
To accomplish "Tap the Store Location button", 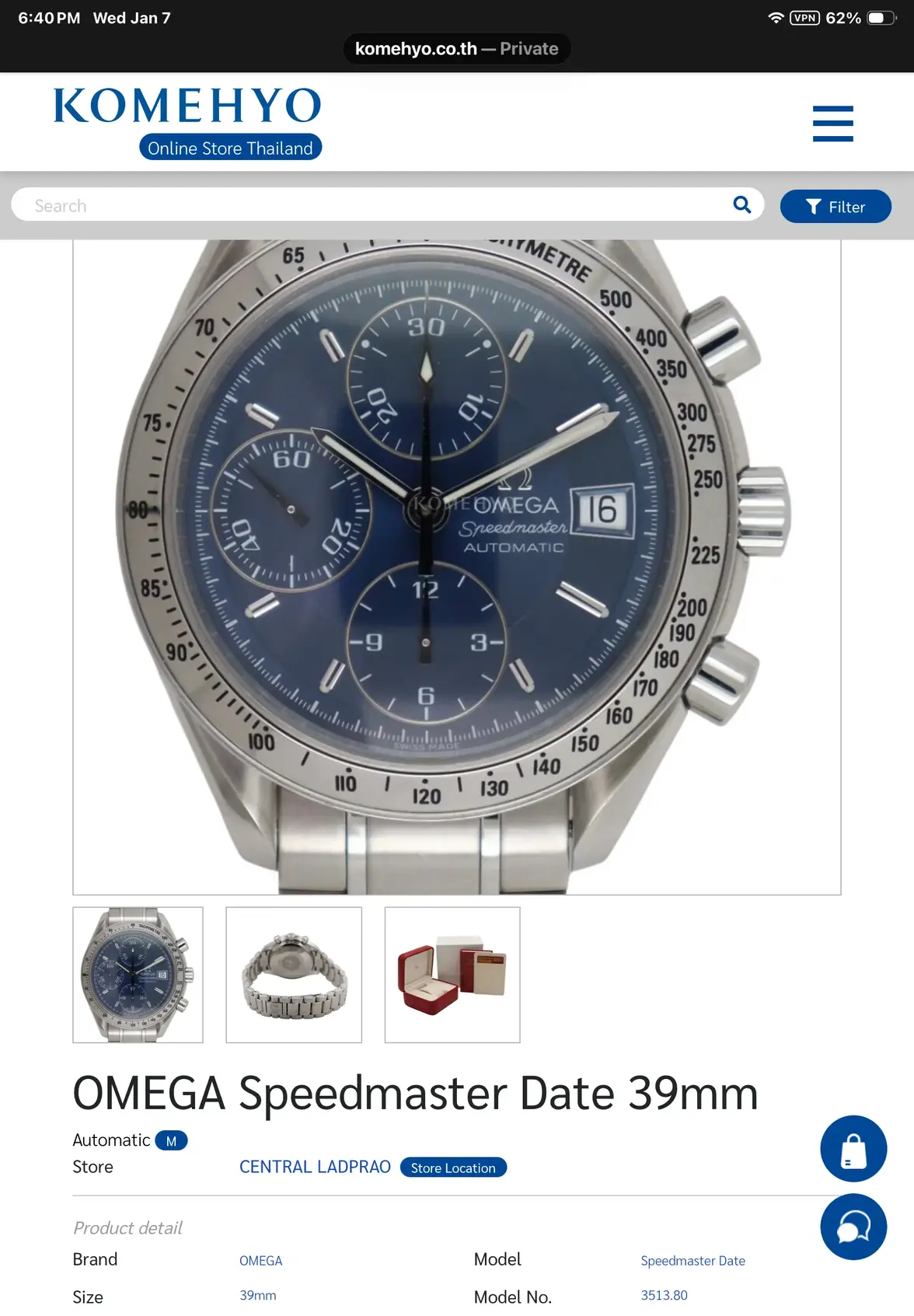I will coord(453,1168).
